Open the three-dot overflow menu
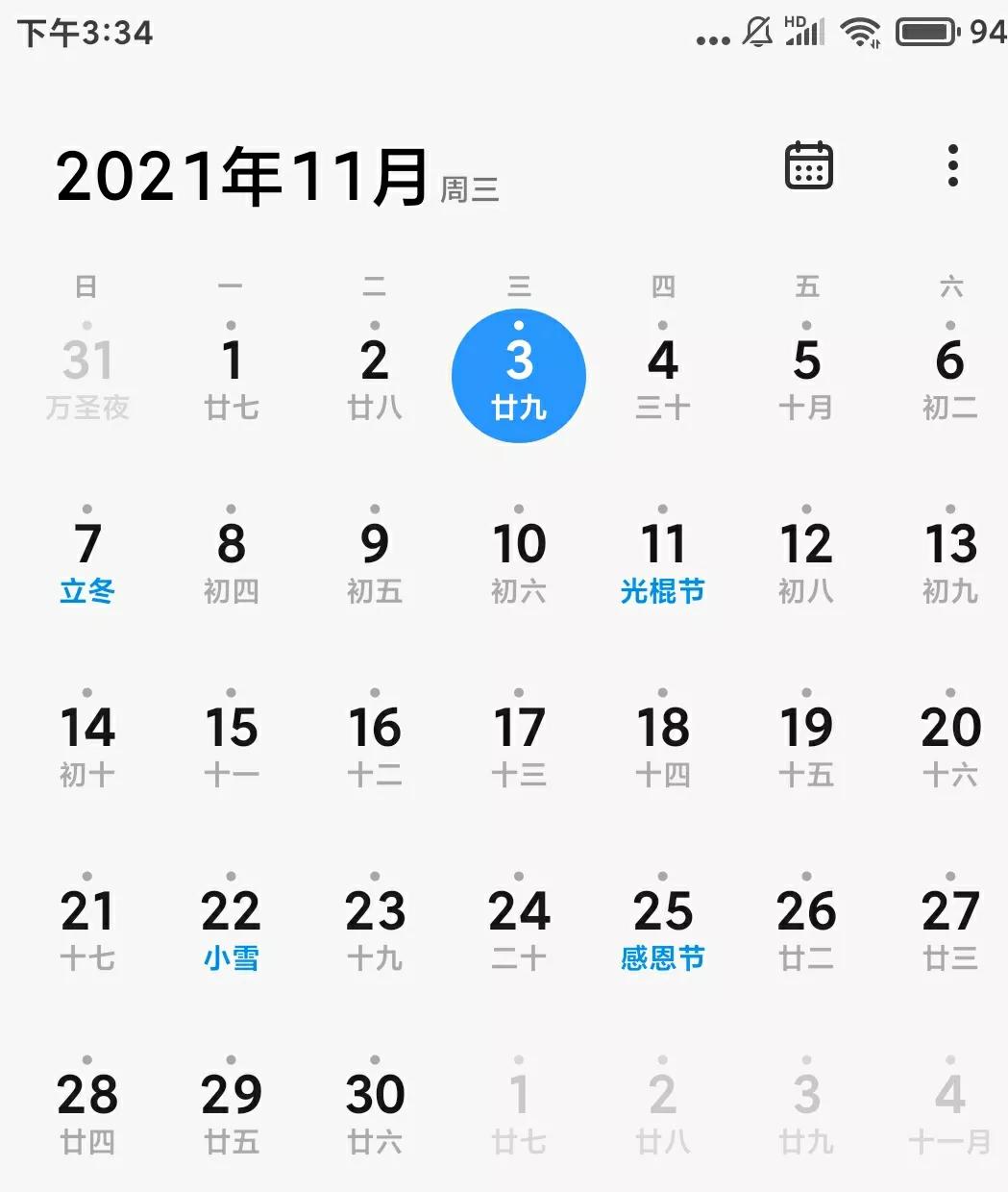 tap(952, 166)
